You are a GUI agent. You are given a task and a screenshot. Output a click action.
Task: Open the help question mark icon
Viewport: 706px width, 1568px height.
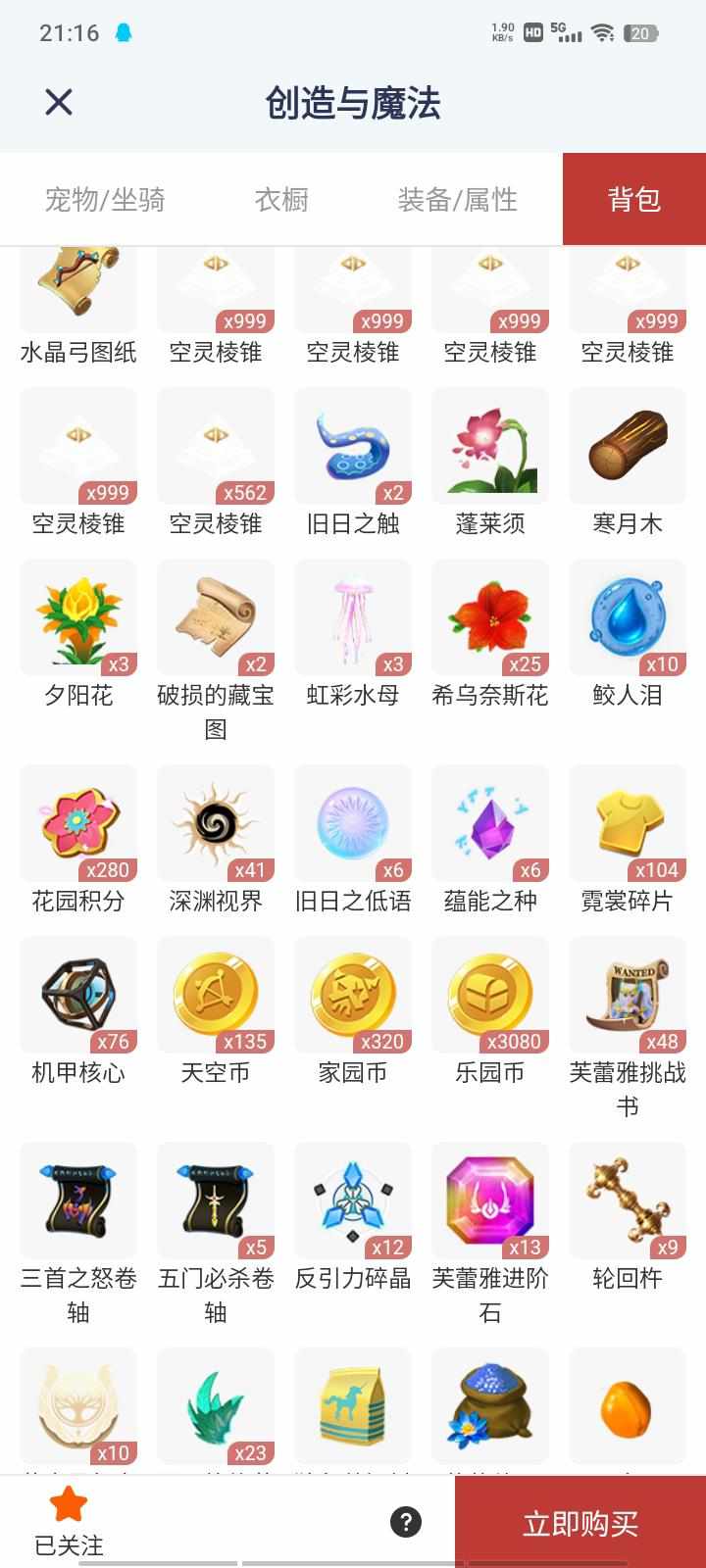pos(406,1522)
